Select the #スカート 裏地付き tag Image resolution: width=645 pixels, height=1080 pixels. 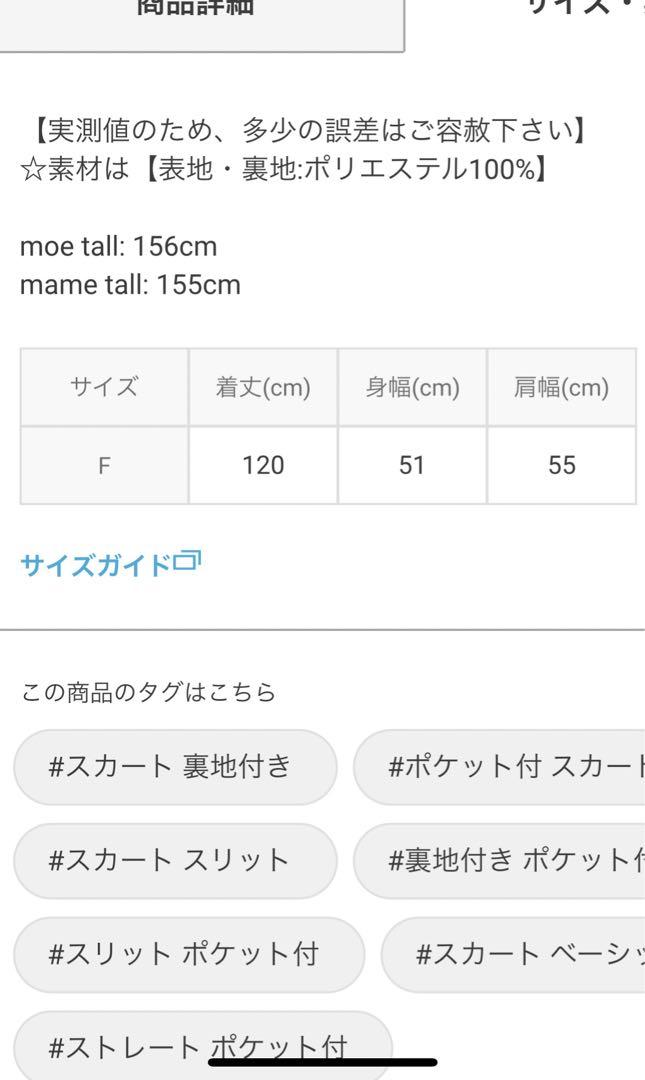(x=175, y=767)
